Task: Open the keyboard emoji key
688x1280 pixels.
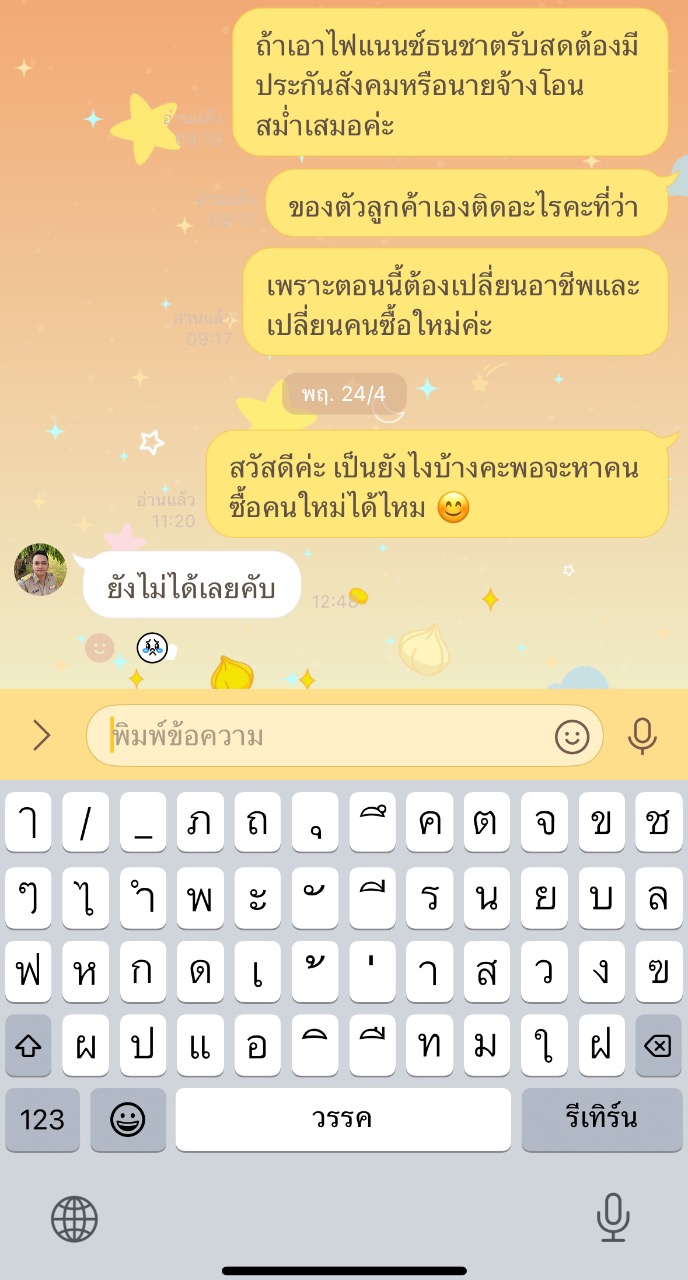Action: [128, 1119]
